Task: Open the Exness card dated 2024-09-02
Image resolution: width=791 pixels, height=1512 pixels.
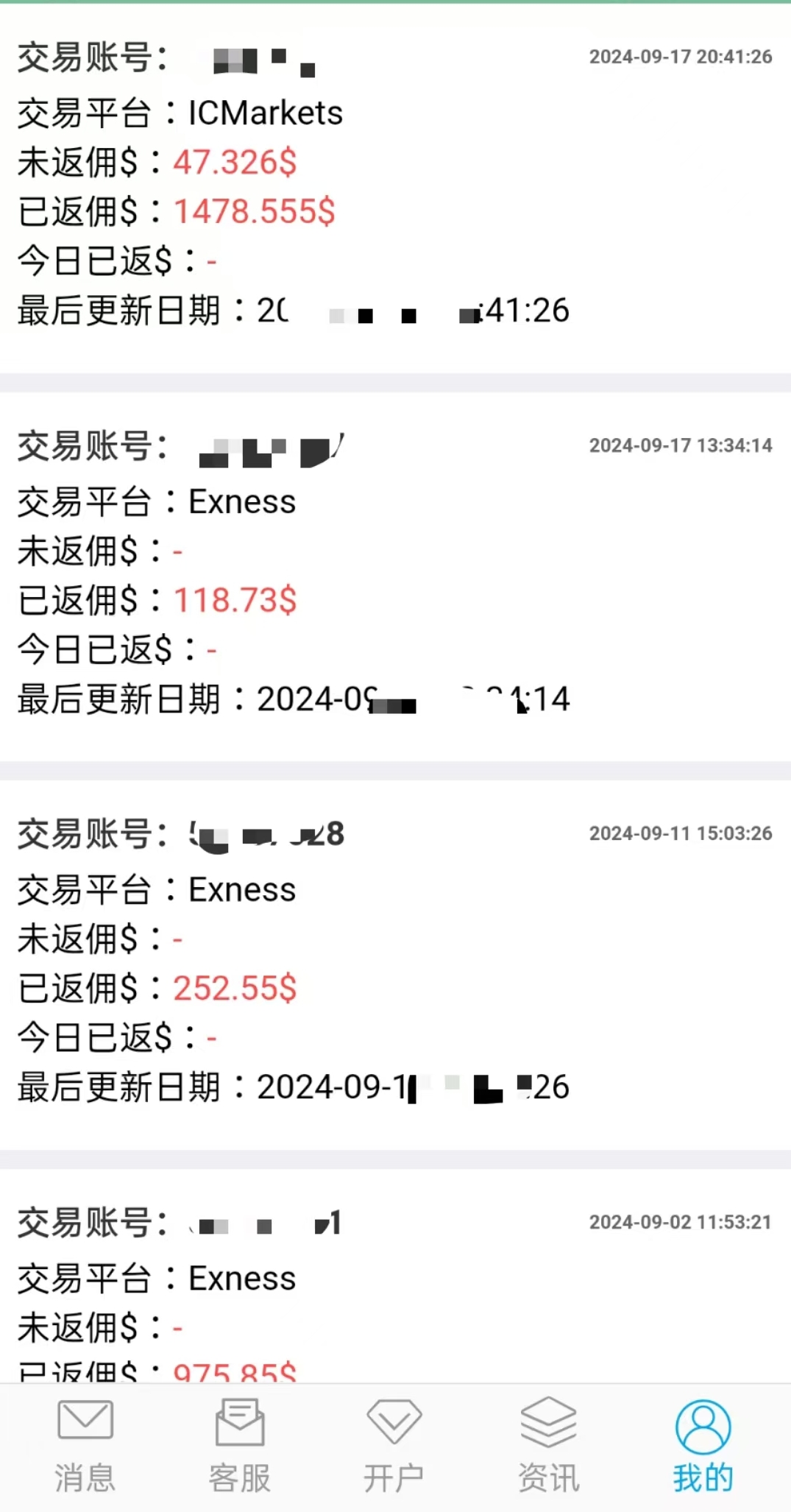Action: click(395, 1276)
